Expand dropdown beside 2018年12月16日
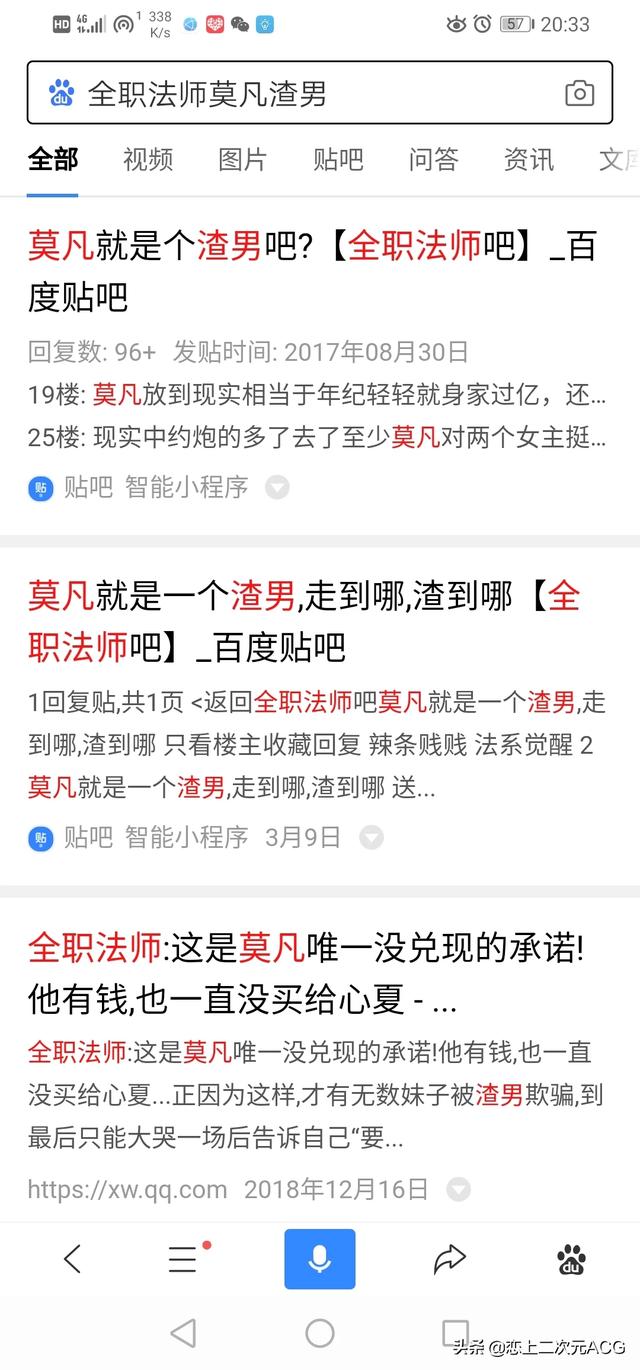Screen dimensions: 640x1370 pyautogui.click(x=458, y=1189)
